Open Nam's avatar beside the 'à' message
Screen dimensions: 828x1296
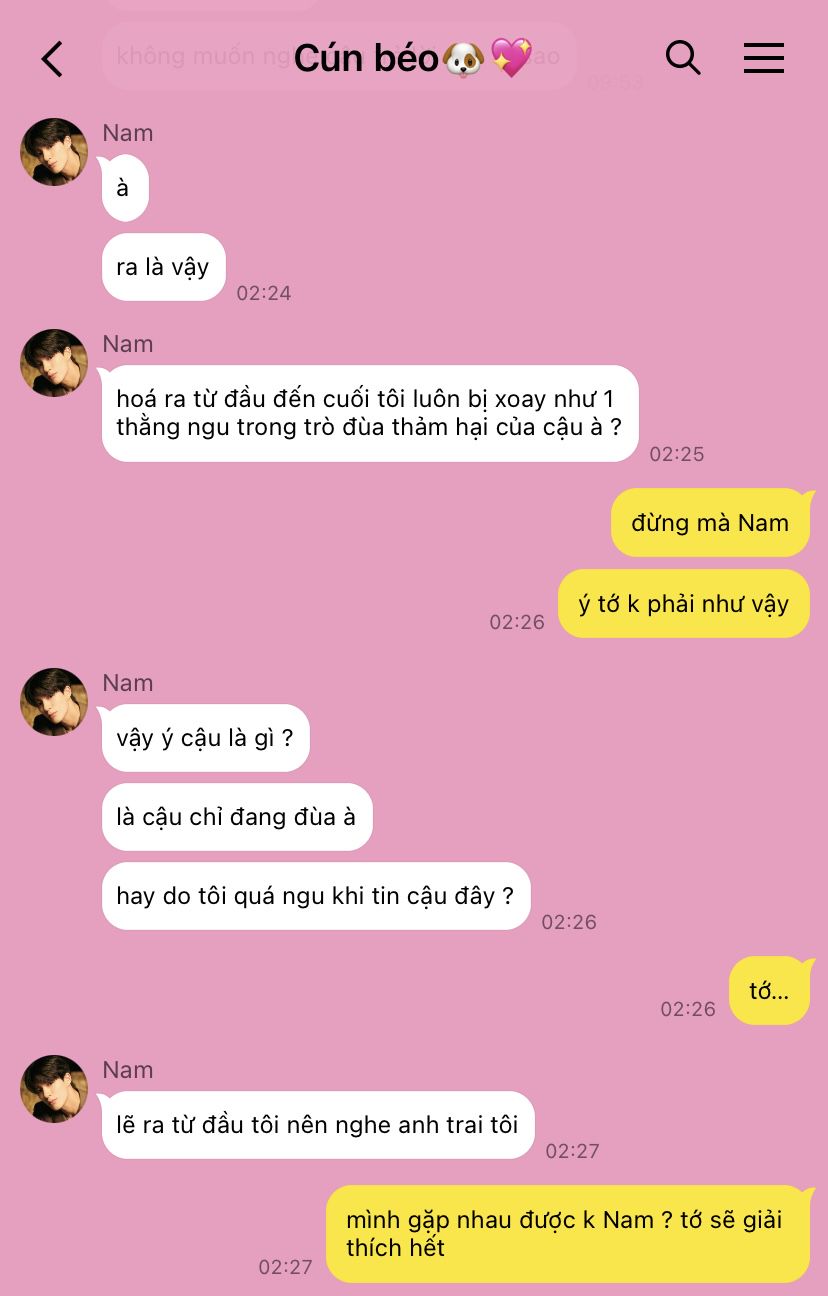coord(54,152)
